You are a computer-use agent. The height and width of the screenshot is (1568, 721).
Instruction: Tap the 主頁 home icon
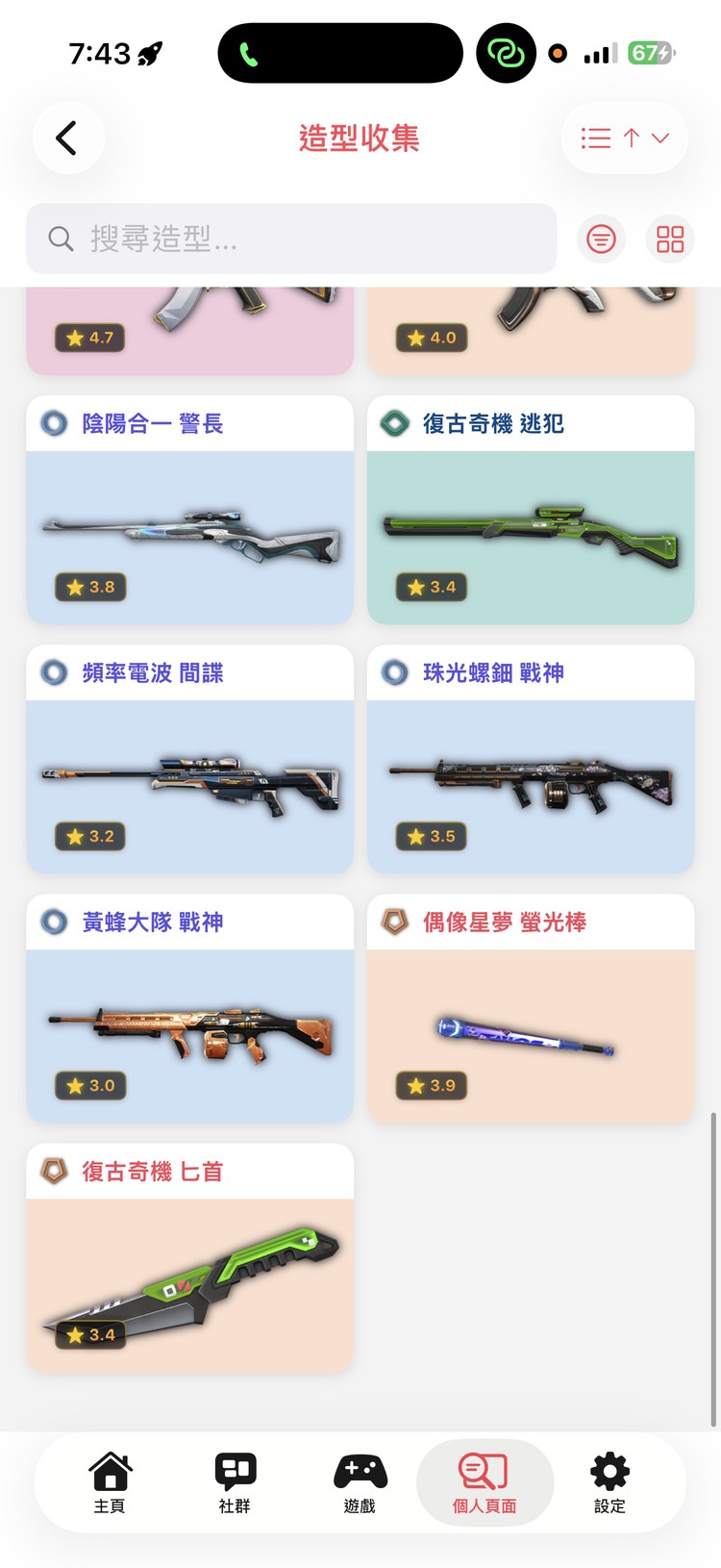click(x=110, y=1469)
